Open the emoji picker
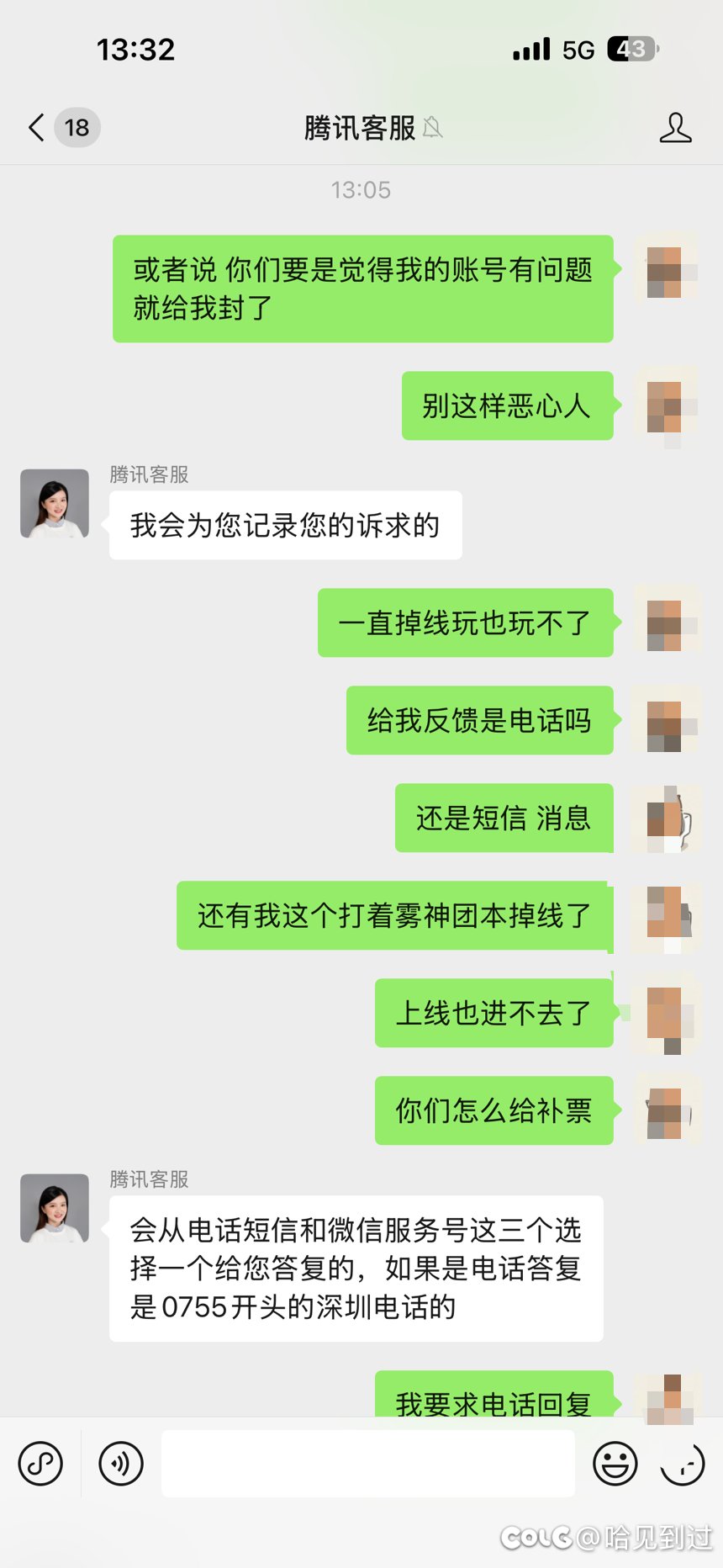 [x=615, y=1465]
